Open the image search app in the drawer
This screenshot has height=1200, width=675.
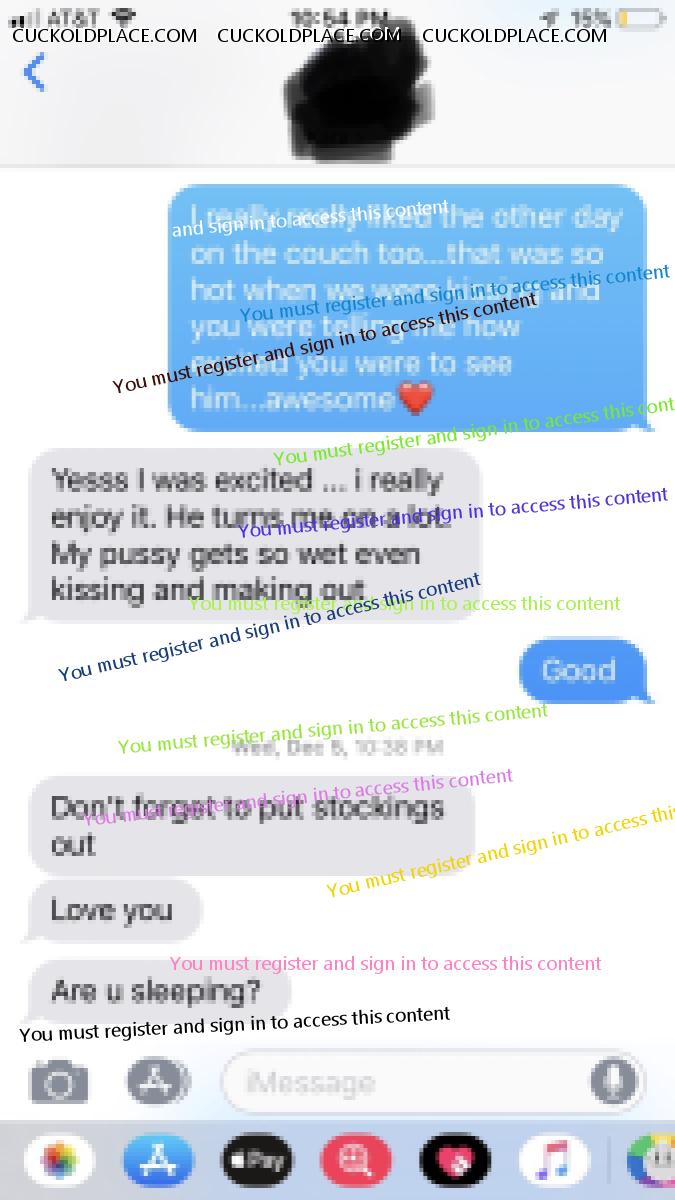pyautogui.click(x=356, y=1161)
